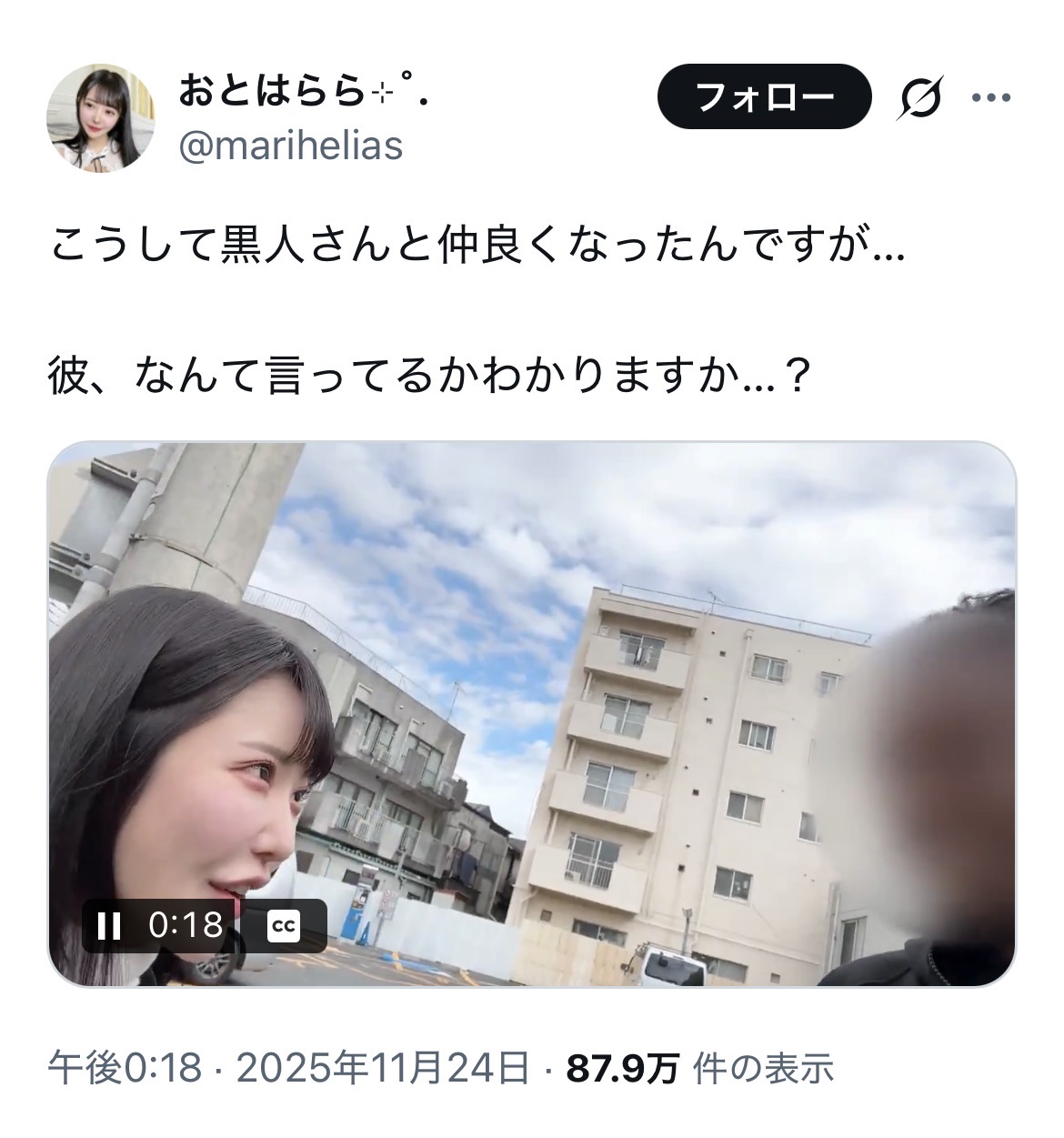Open the three-dot overflow menu
This screenshot has width=1064, height=1138.
tap(991, 98)
